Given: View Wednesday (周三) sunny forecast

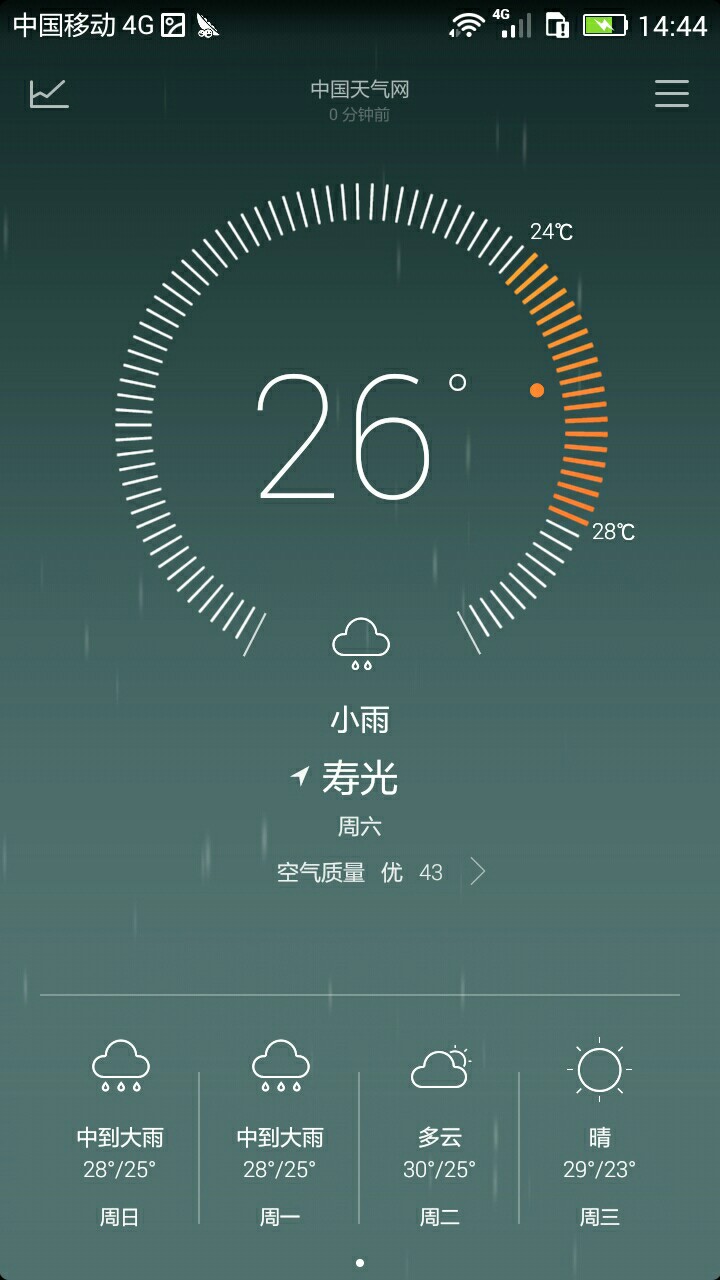Looking at the screenshot, I should pos(600,1134).
